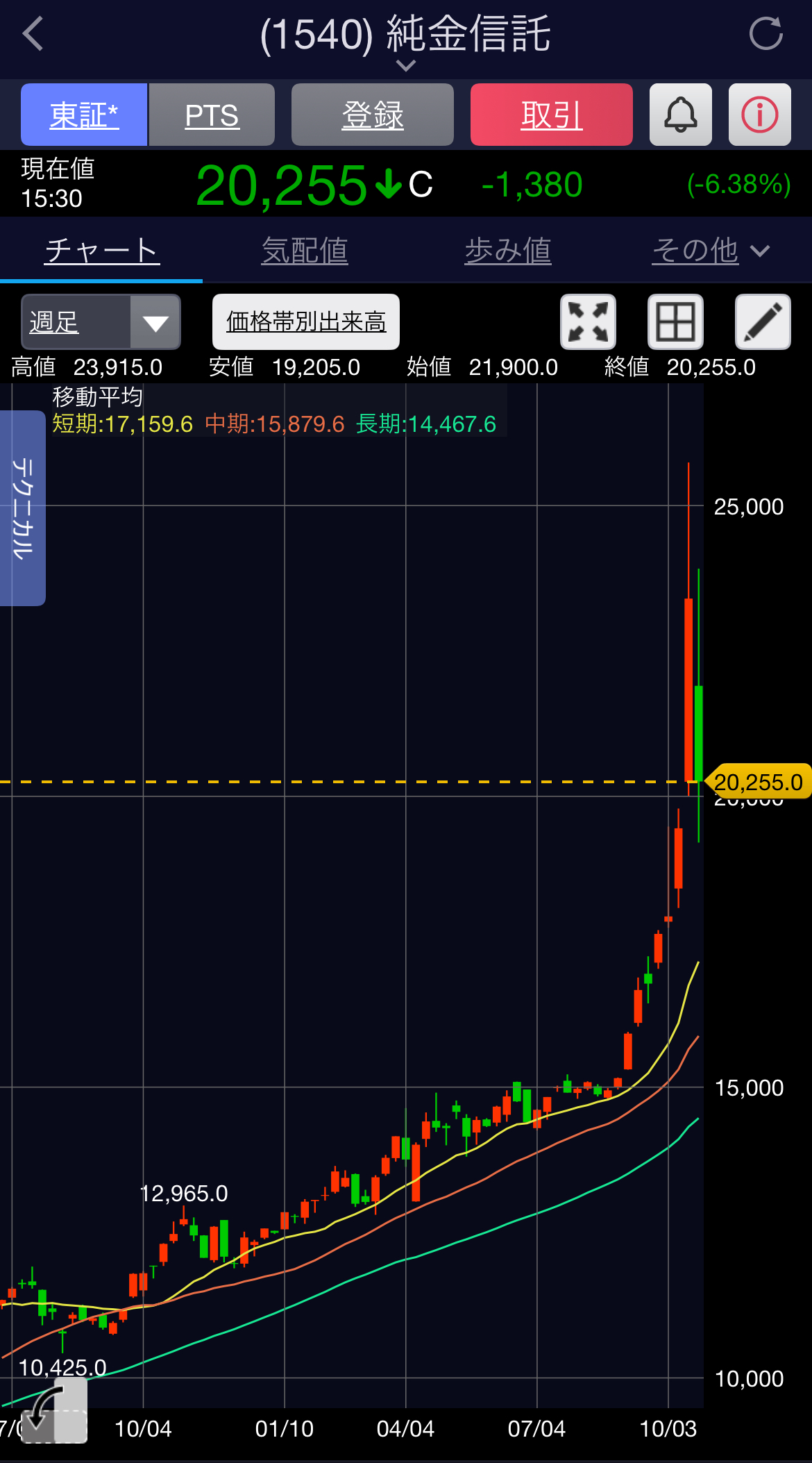The width and height of the screenshot is (812, 1463).
Task: Toggle 価格帯別出来高 display
Action: [306, 321]
